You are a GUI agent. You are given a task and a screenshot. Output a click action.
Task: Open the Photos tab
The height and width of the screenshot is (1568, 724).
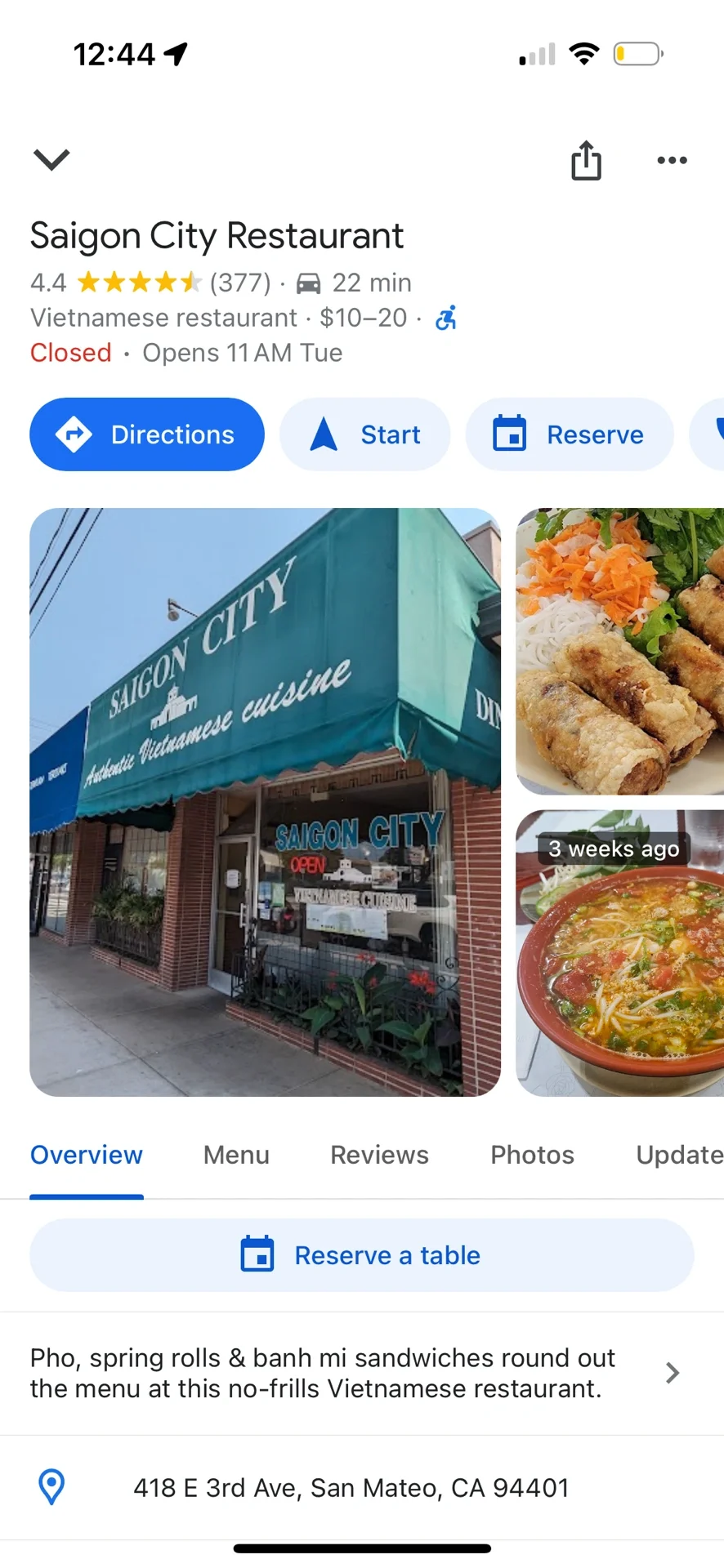point(531,1155)
